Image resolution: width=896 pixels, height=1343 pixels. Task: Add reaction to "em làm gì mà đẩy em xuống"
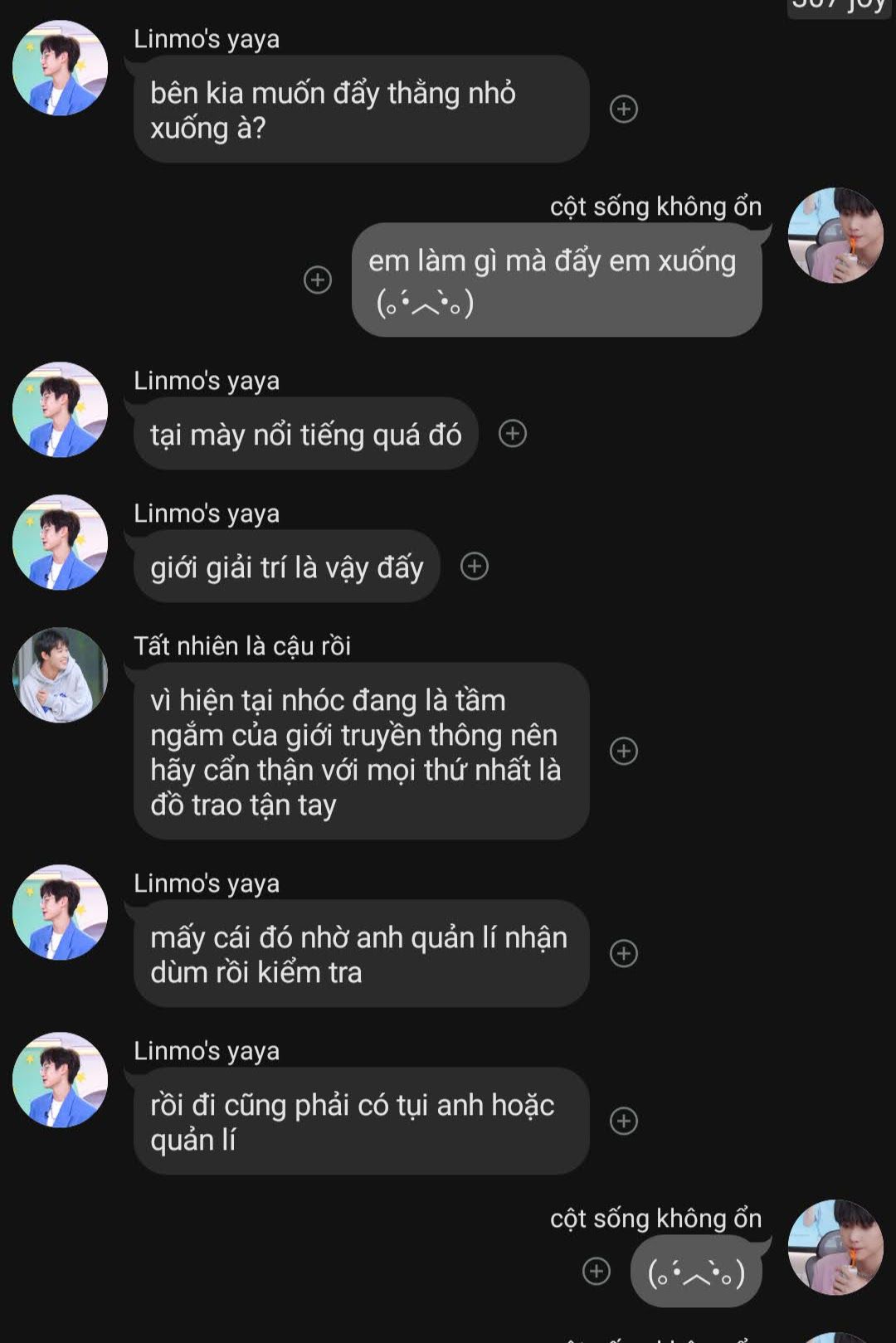[318, 280]
